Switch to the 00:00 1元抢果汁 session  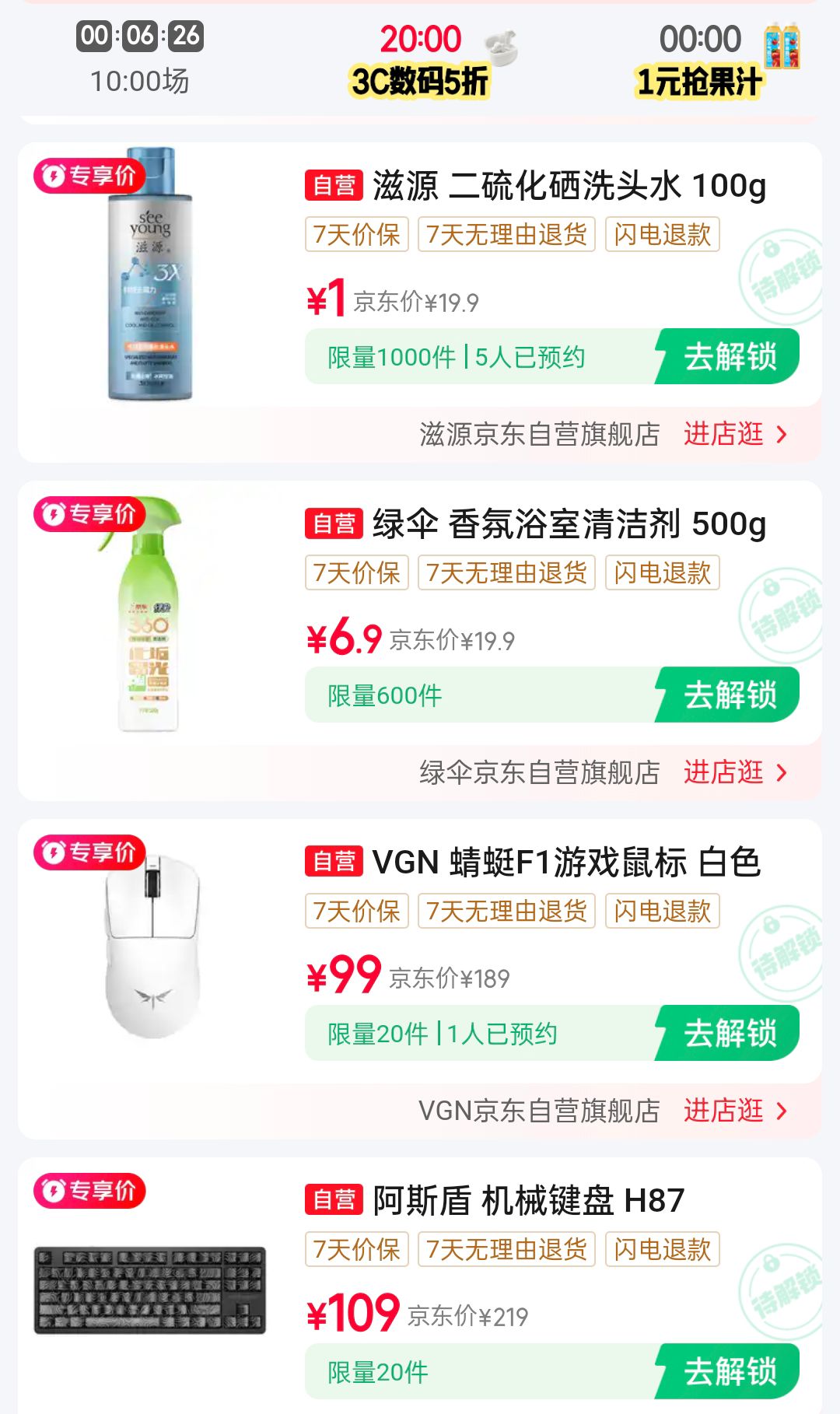(700, 60)
